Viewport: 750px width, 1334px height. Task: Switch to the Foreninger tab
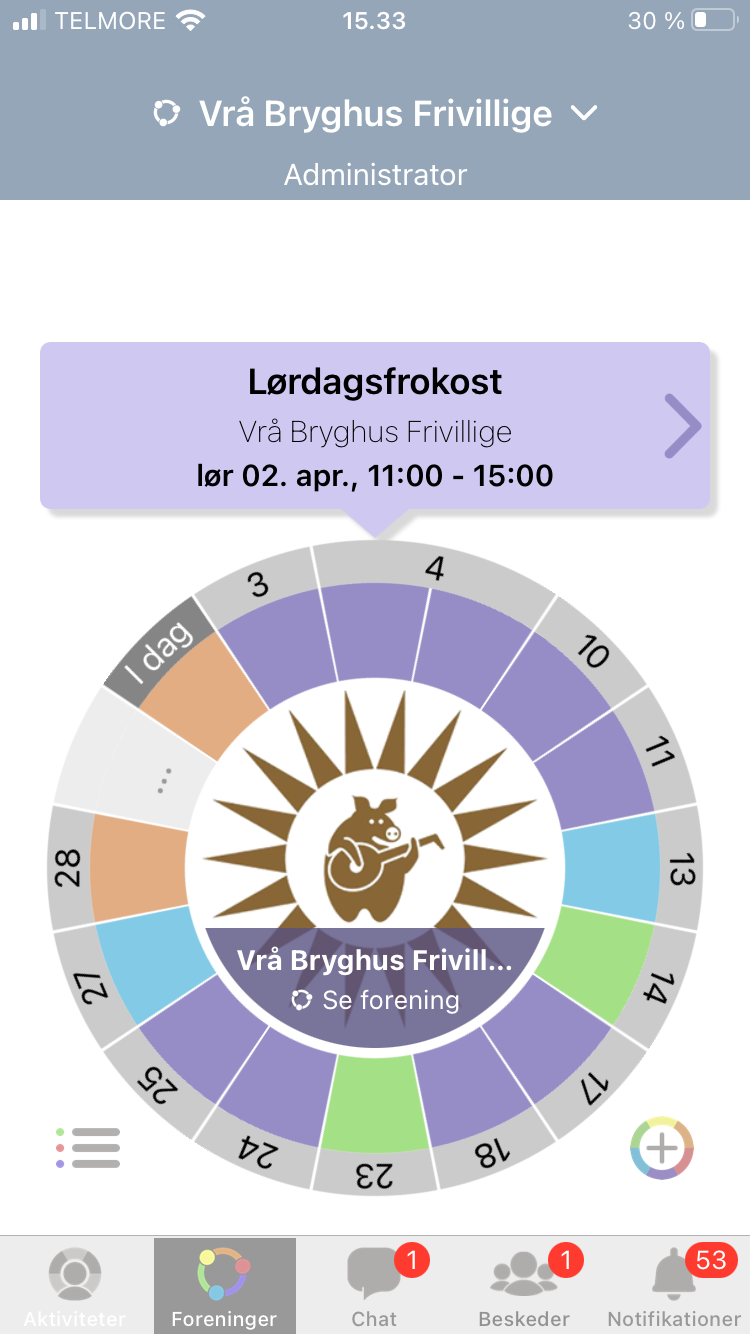click(x=224, y=1286)
